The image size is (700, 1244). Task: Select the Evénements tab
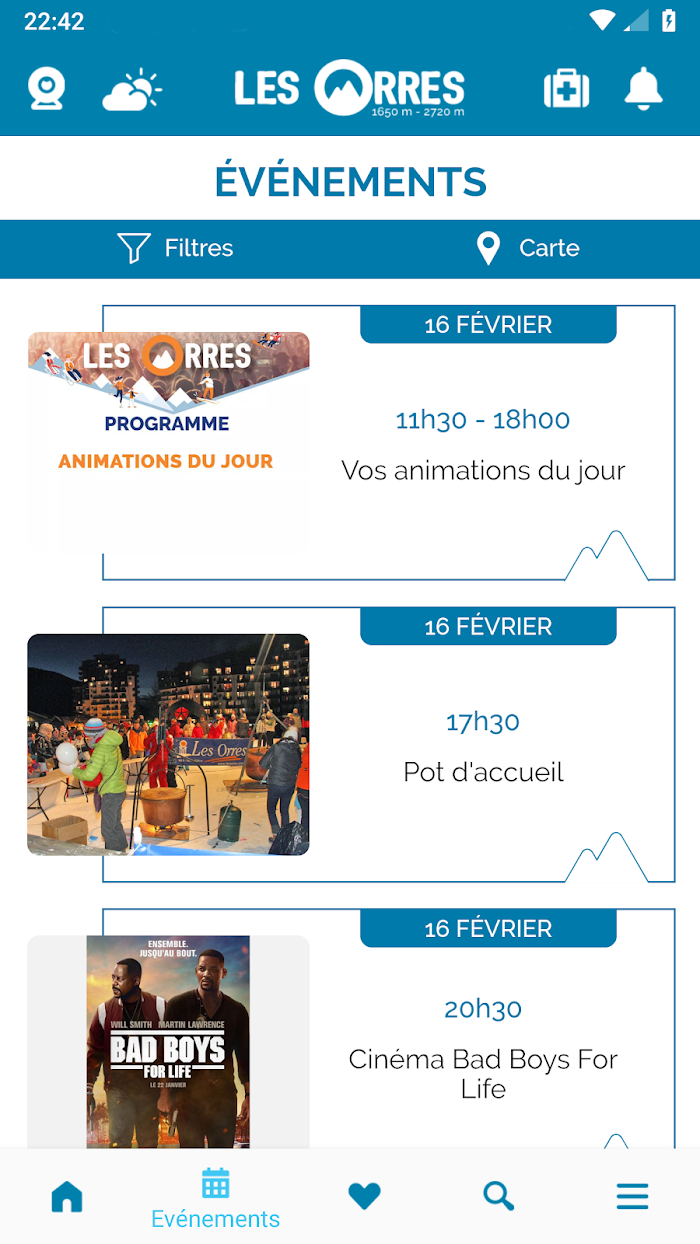coord(215,1199)
